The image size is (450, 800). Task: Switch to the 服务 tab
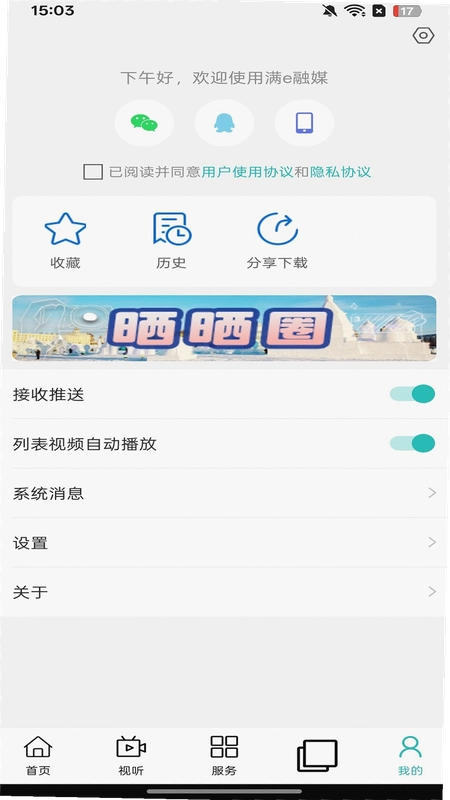point(224,756)
